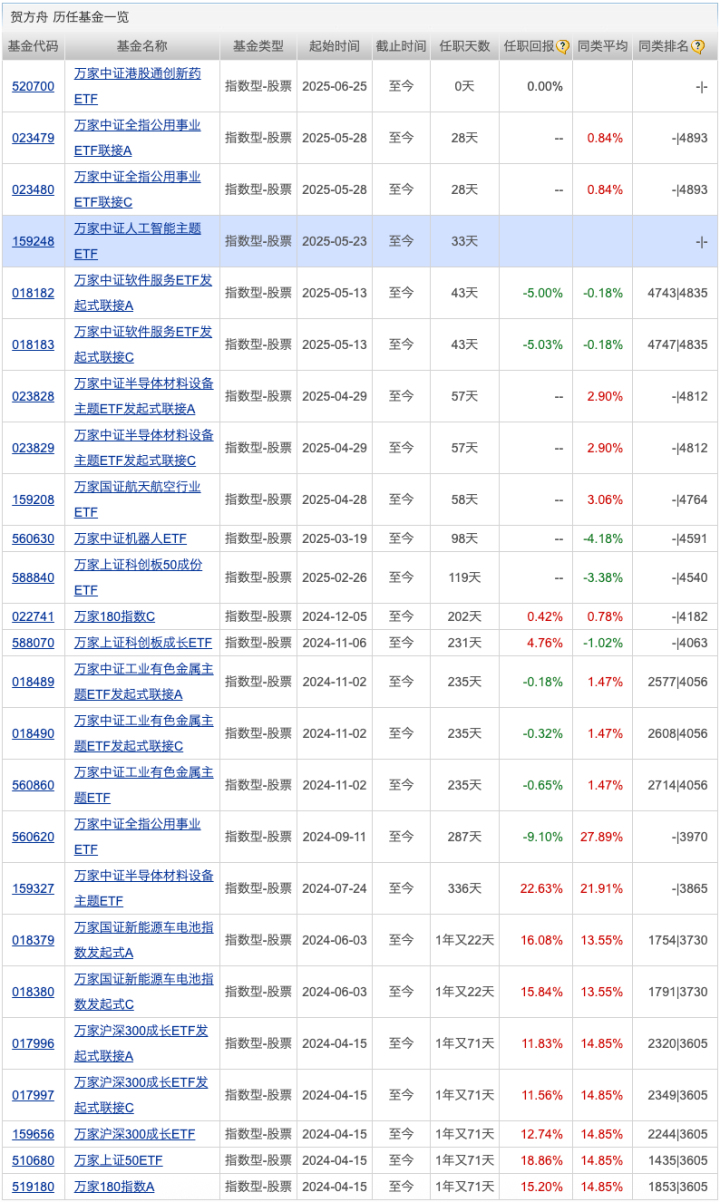720x1202 pixels.
Task: Open 万家中证软件服务ETF发起式联接C link
Action: pos(143,332)
